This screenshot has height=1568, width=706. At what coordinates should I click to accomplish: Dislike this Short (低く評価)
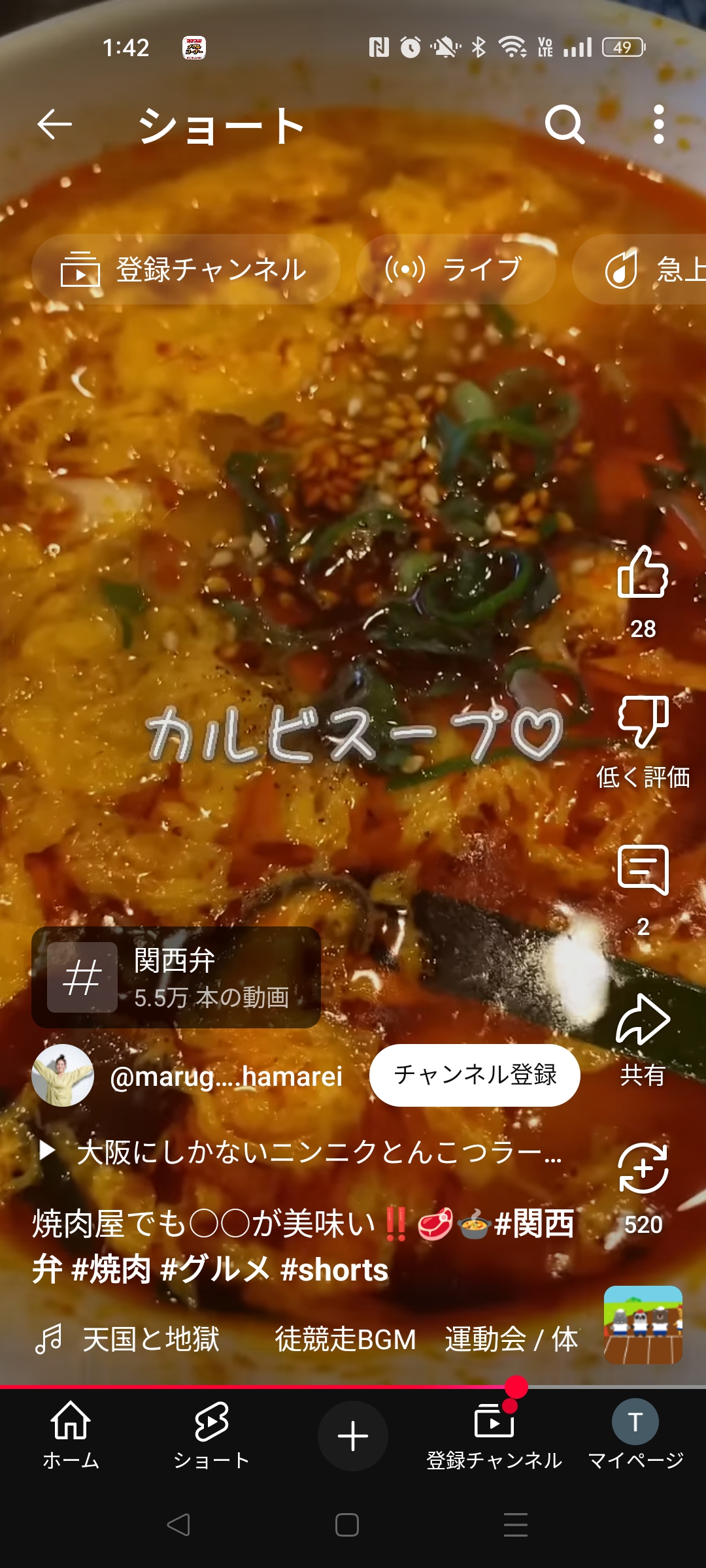(x=643, y=722)
